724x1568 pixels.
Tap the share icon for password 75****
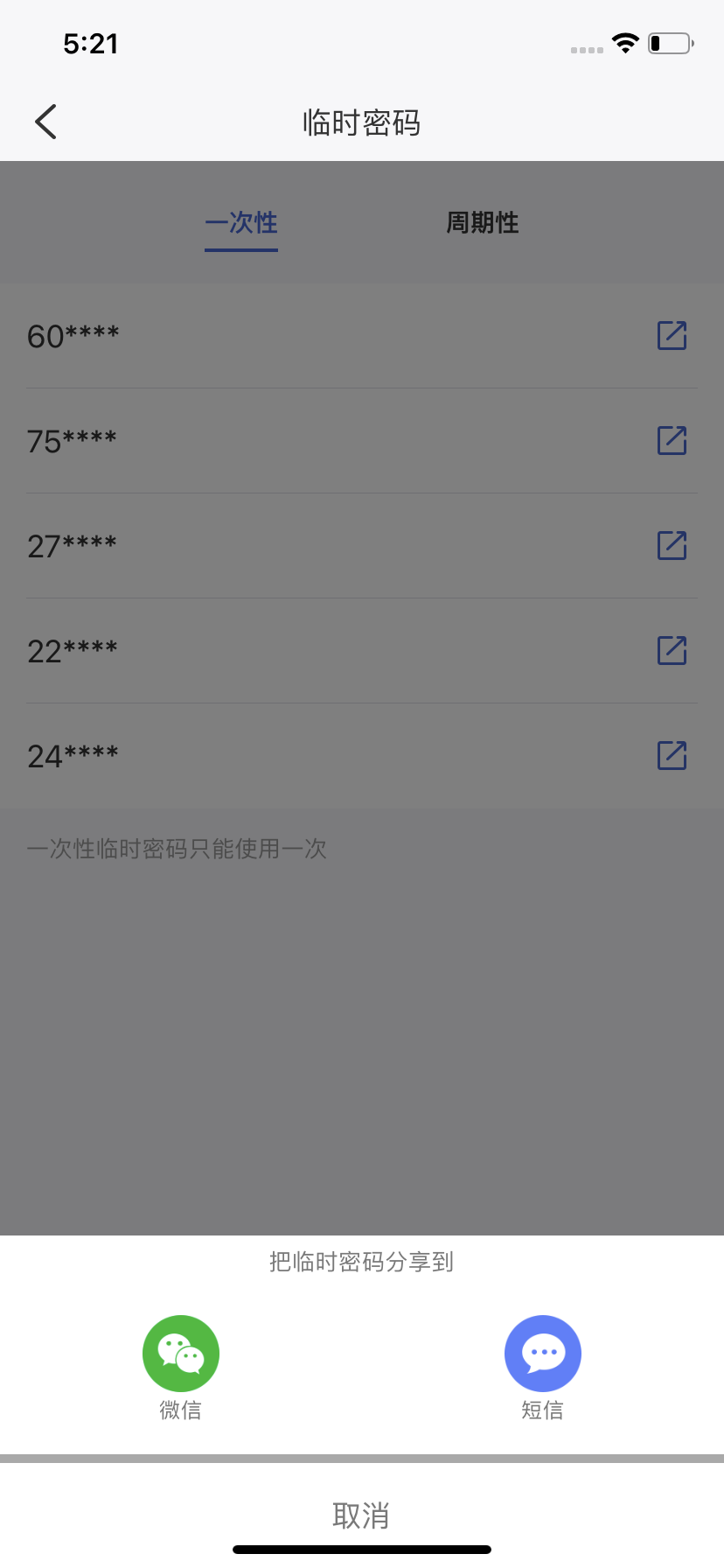tap(672, 440)
